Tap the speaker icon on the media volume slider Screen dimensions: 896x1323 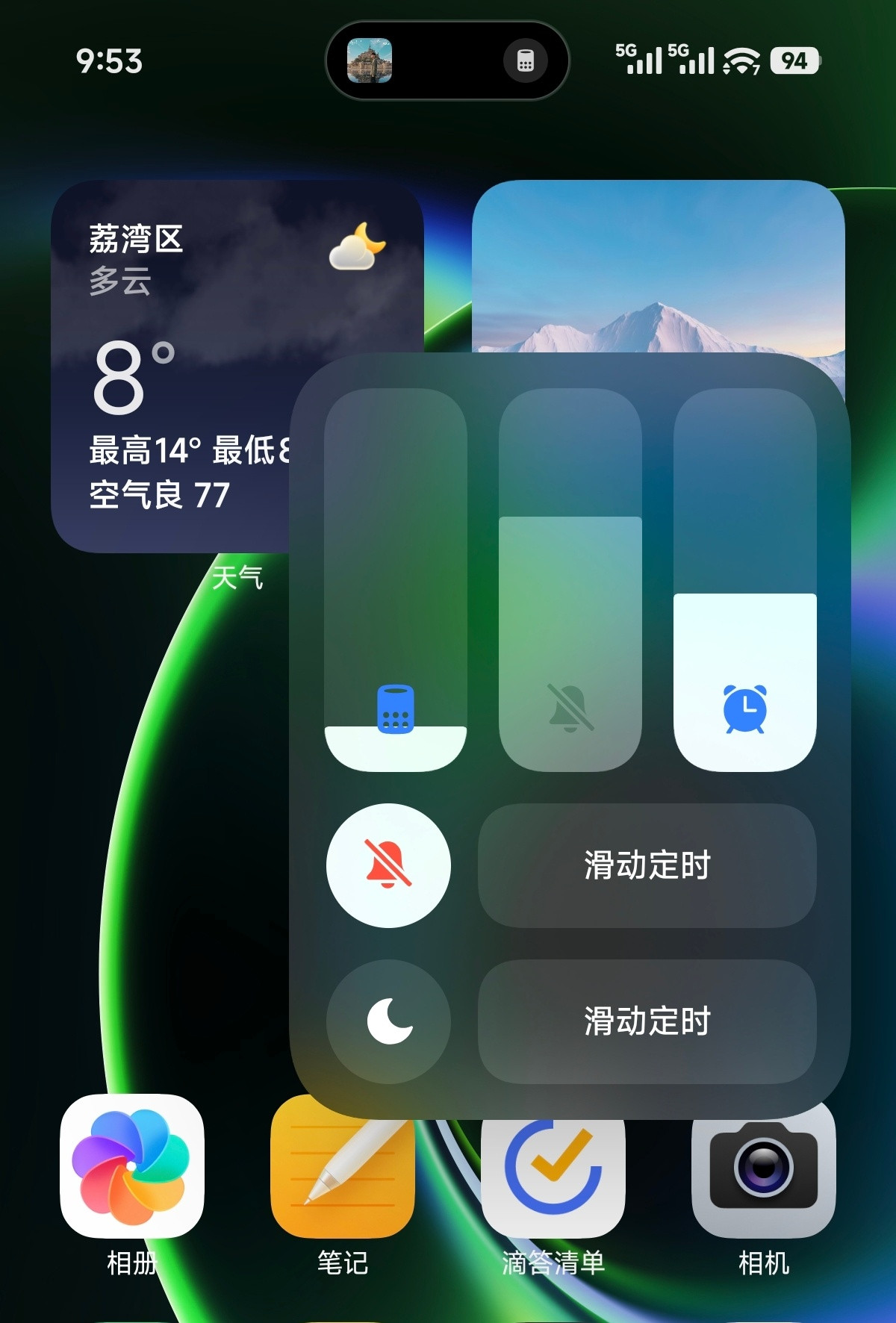[396, 707]
